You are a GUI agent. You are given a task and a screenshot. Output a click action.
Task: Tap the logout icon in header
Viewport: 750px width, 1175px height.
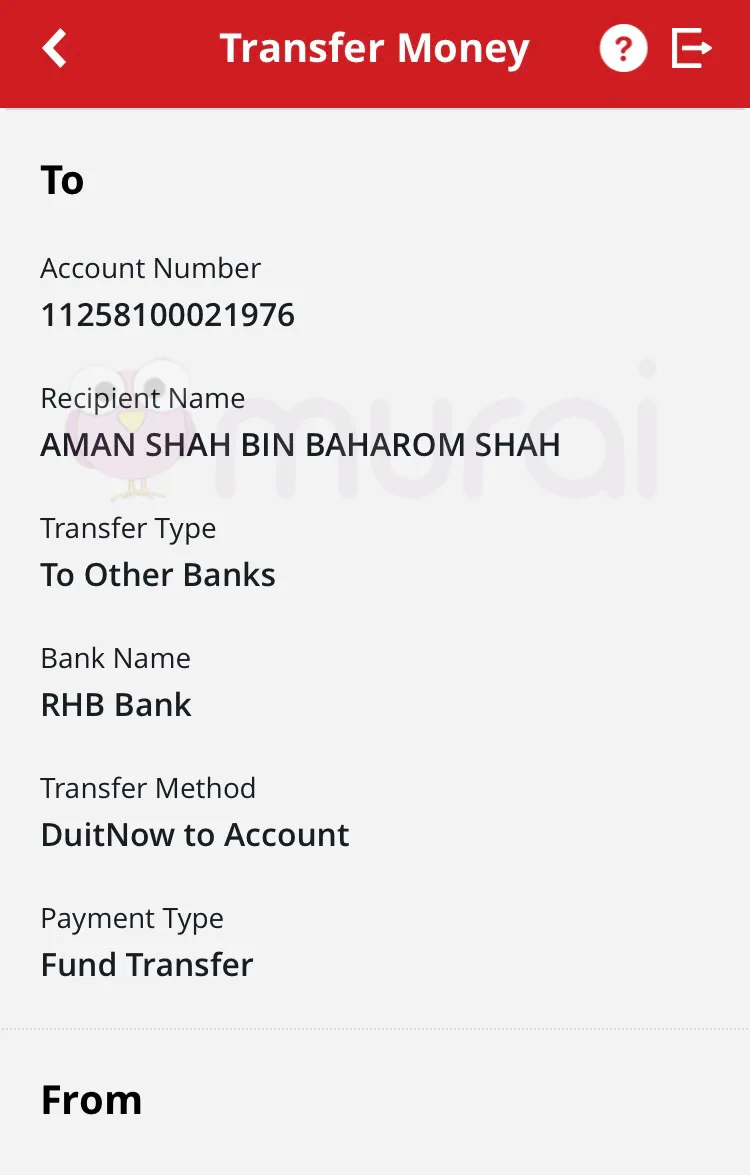691,48
